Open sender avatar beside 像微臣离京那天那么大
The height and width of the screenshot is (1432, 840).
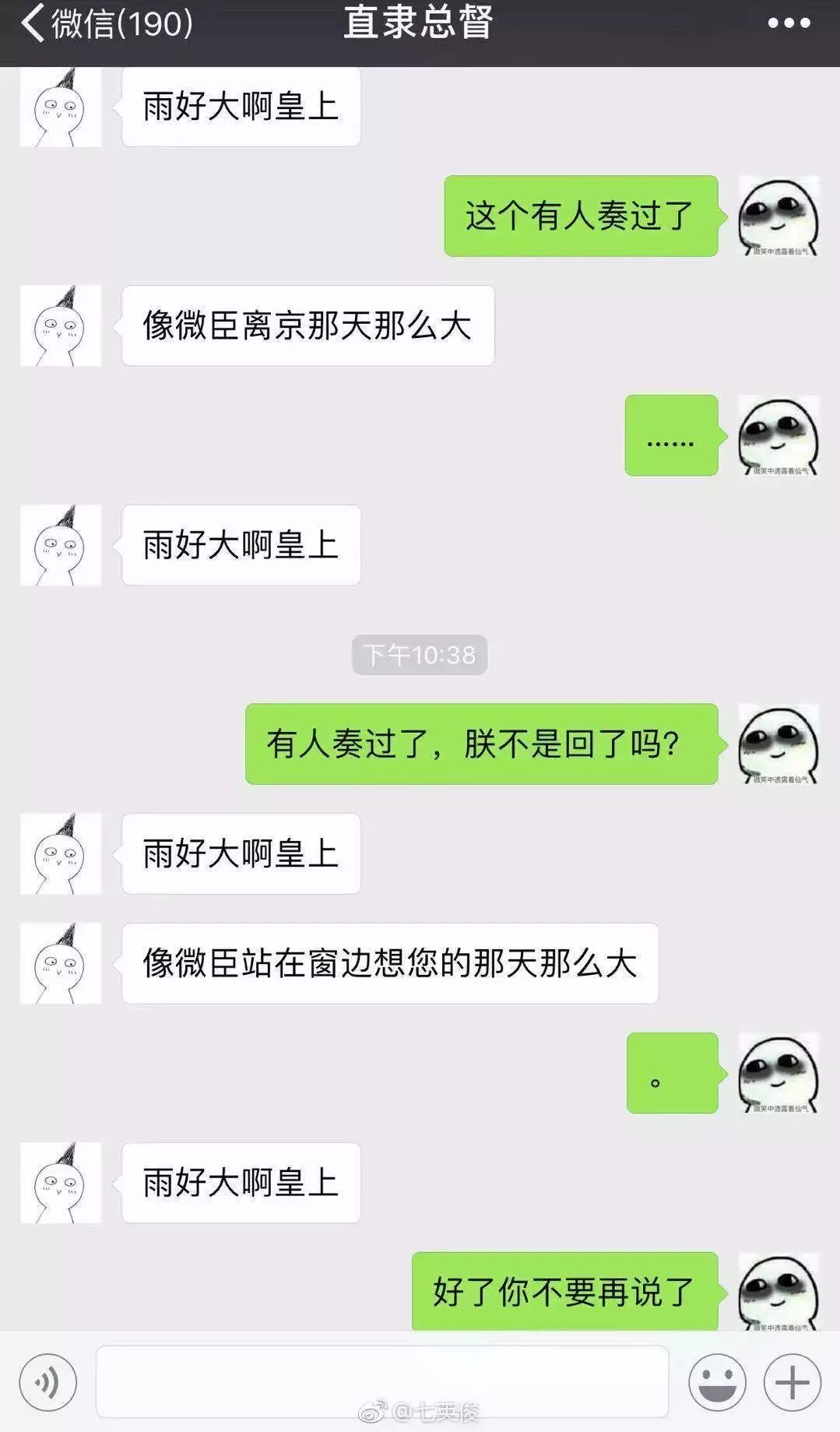61,325
